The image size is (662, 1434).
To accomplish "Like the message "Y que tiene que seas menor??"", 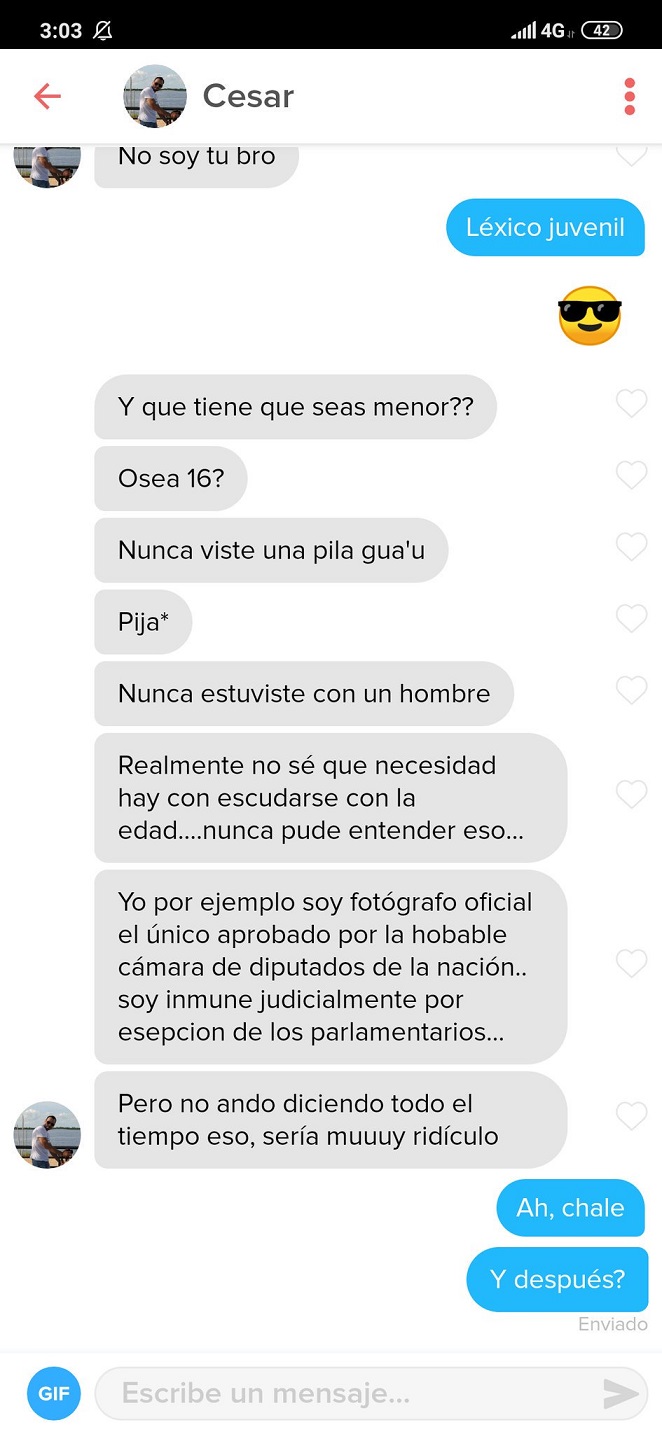I will (631, 404).
